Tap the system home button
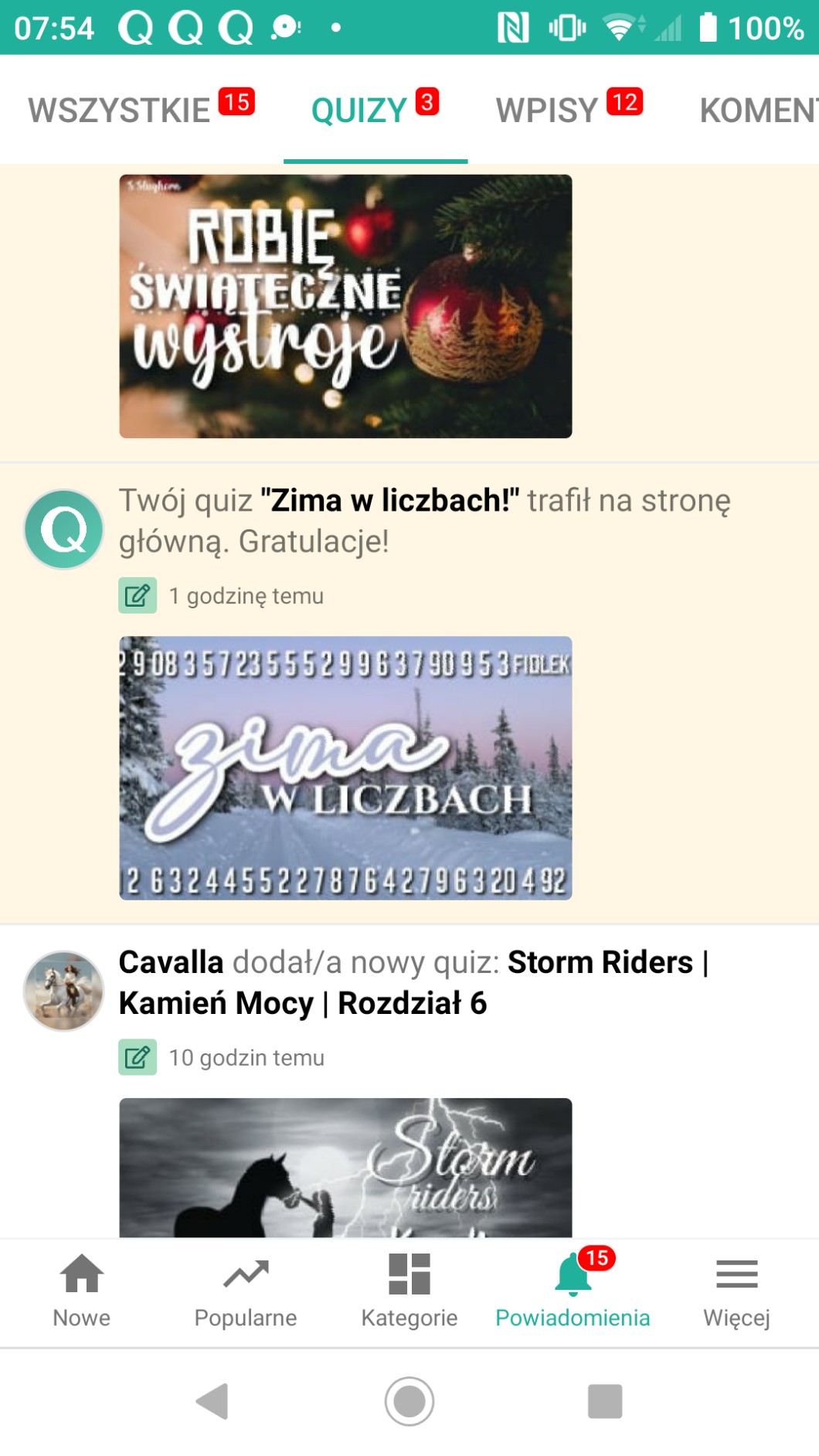Image resolution: width=819 pixels, height=1456 pixels. [x=409, y=1400]
